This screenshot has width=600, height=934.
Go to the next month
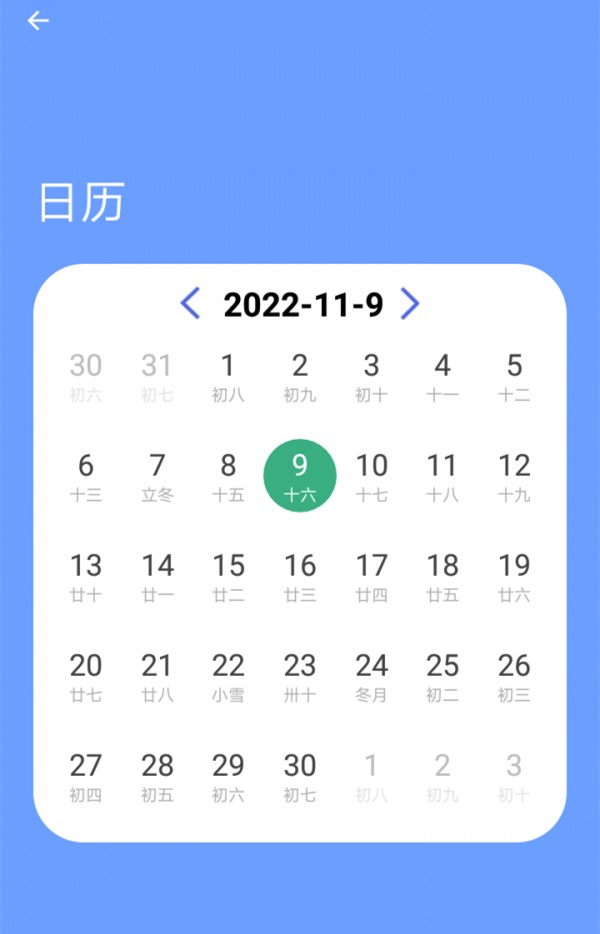(x=409, y=303)
